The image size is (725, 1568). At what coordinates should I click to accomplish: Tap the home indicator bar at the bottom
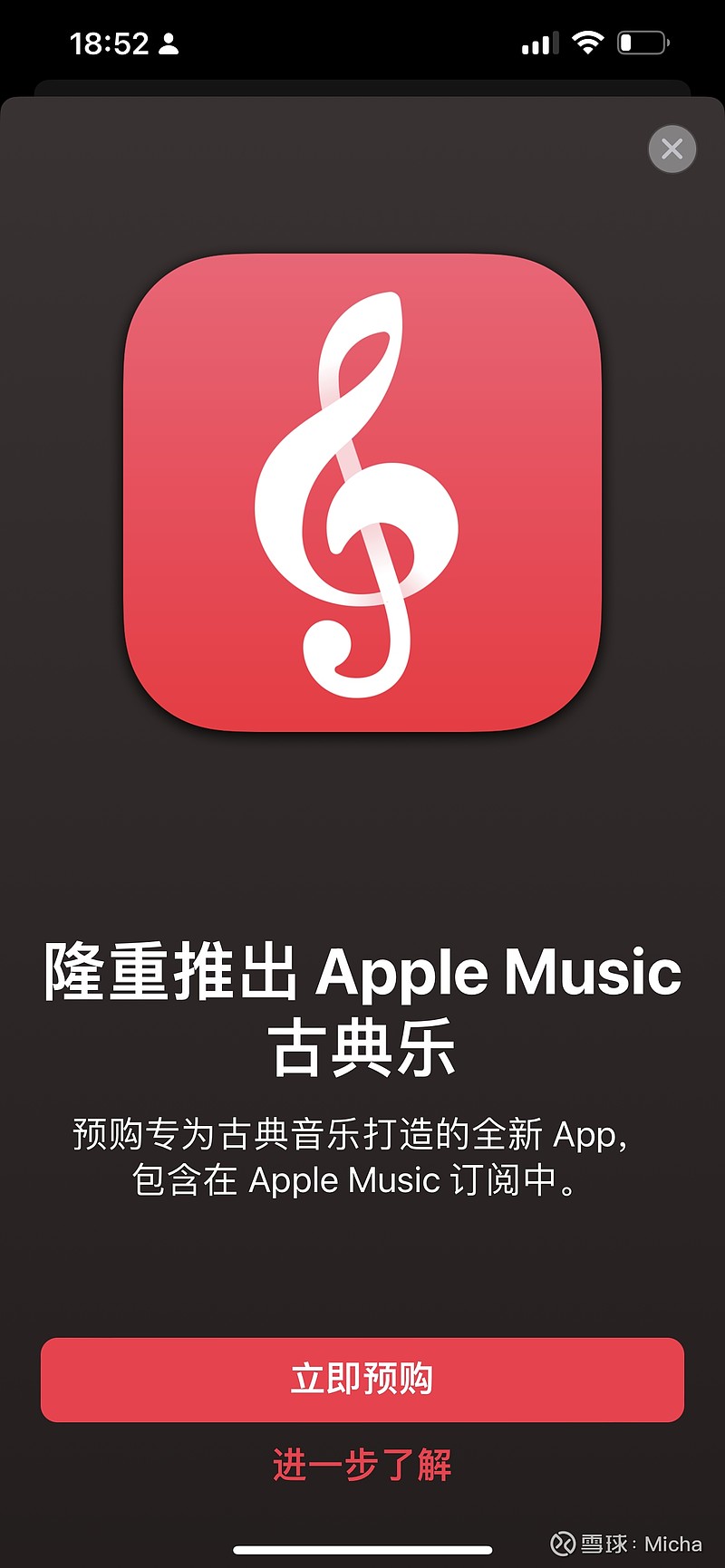point(362,1551)
